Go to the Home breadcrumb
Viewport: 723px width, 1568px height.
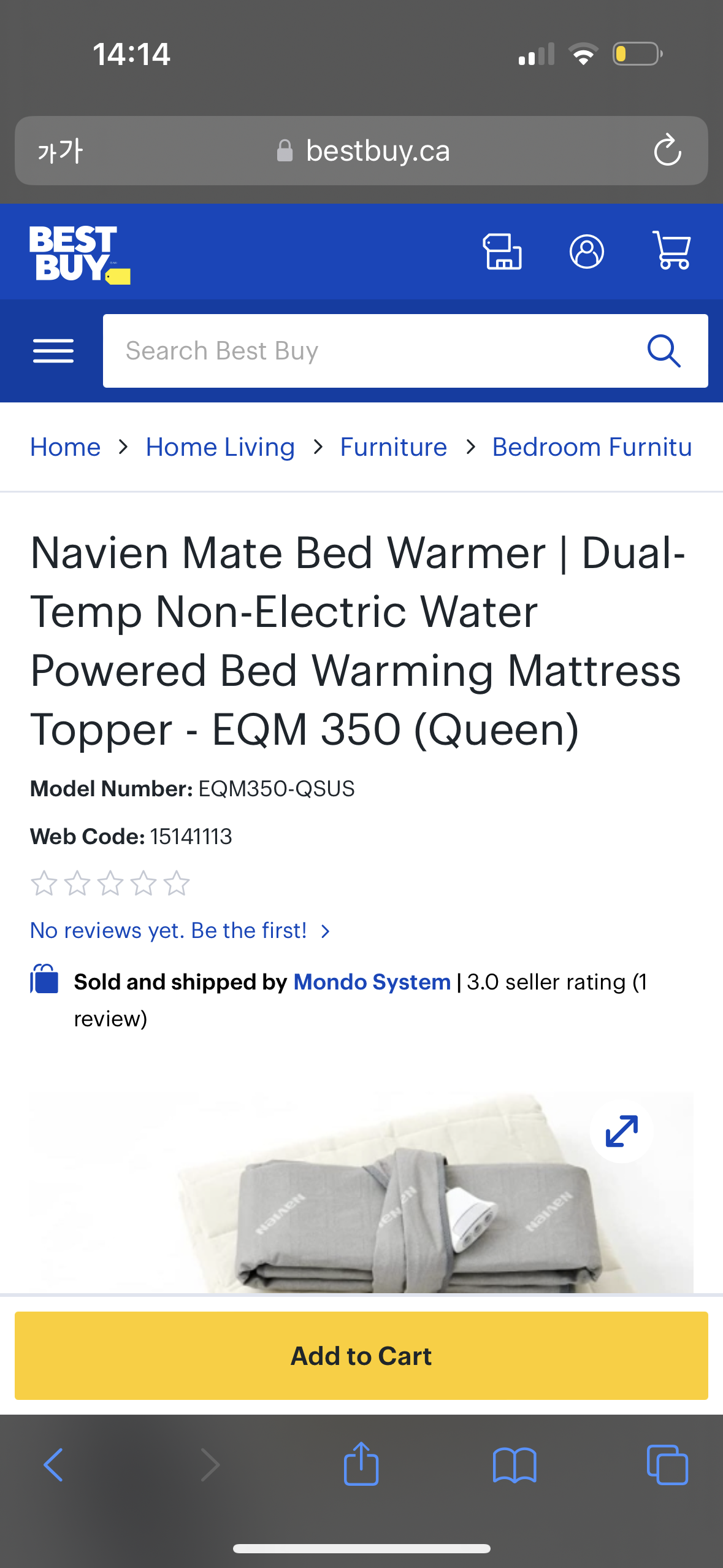66,447
